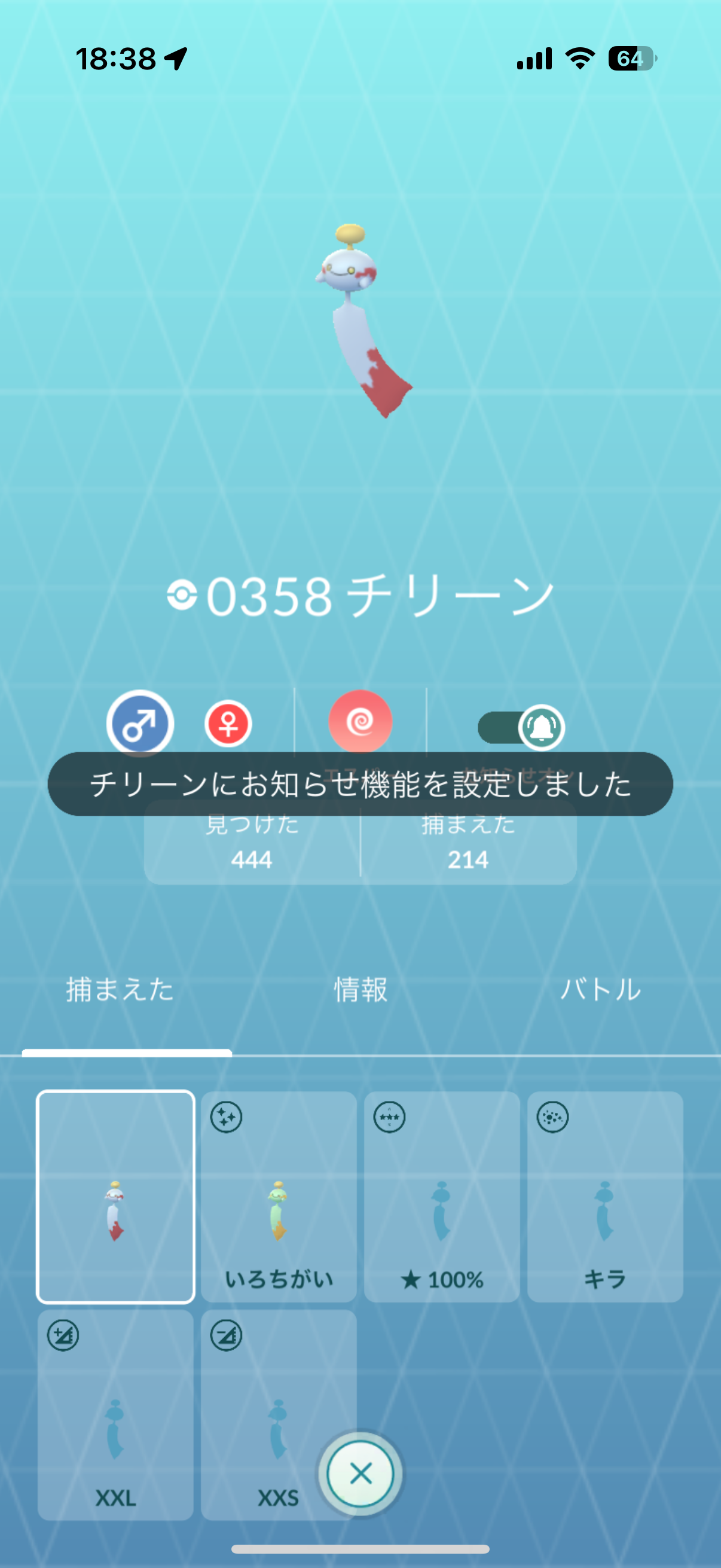Image resolution: width=721 pixels, height=1568 pixels.
Task: Select the いろちがい shiny tile
Action: (279, 1196)
